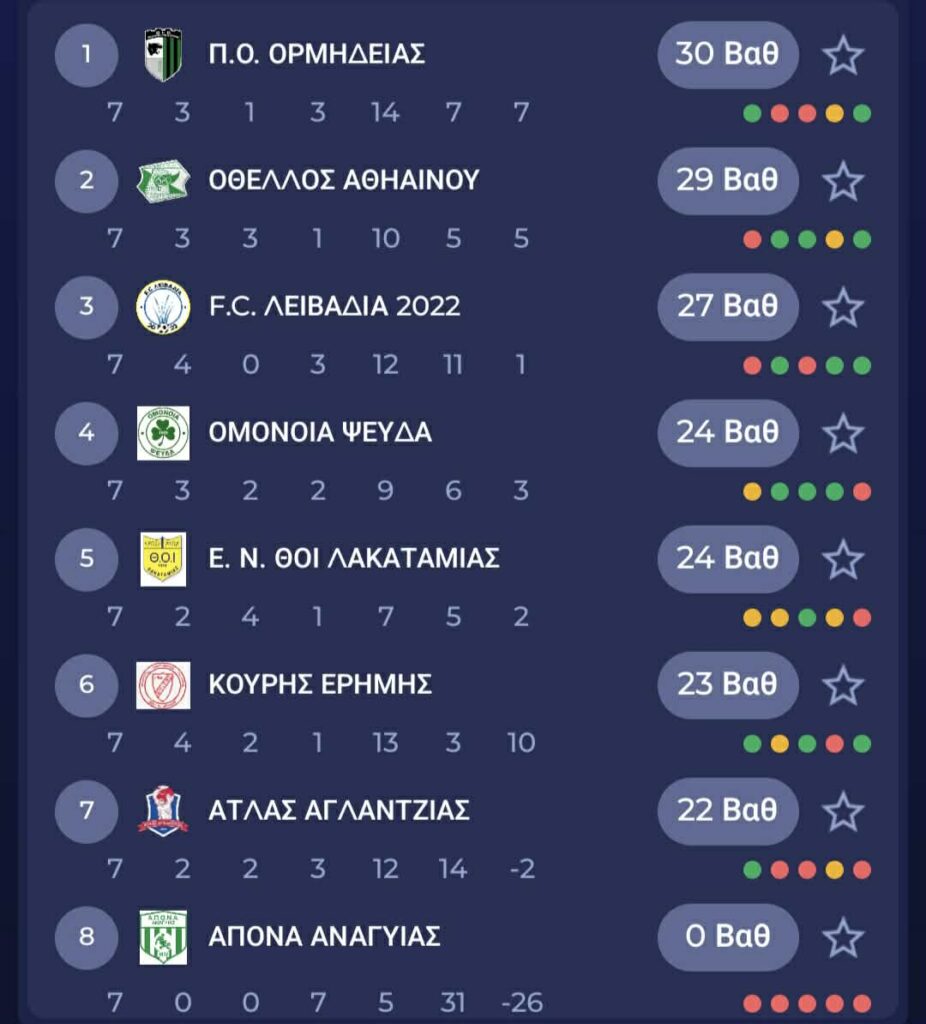
Task: Open ΑΤΛΑΣ ΑΓΛΑΝΤΖΙΑΣ team details
Action: pos(339,810)
